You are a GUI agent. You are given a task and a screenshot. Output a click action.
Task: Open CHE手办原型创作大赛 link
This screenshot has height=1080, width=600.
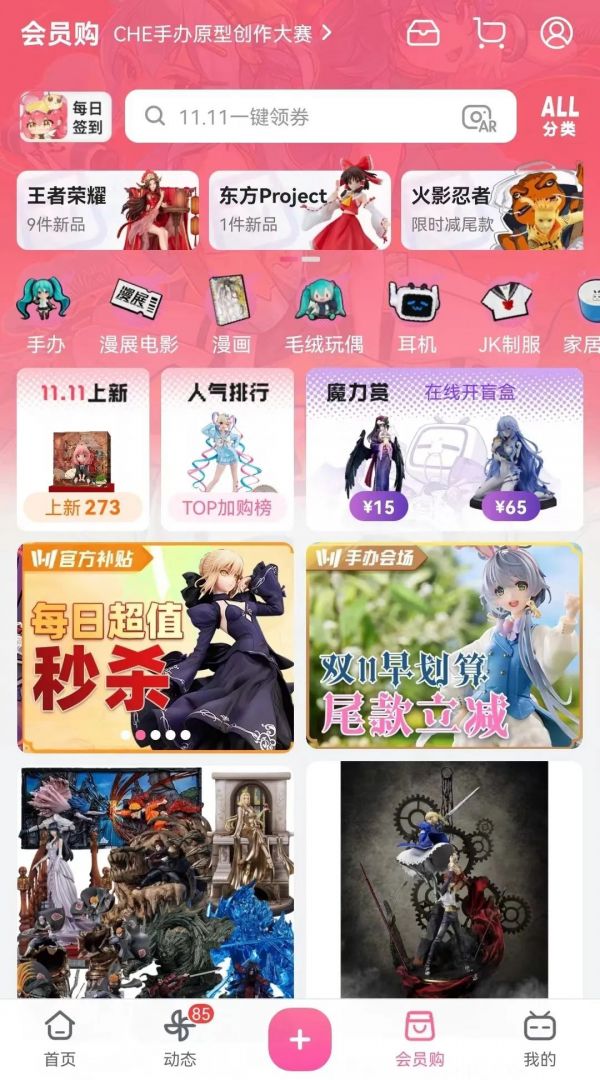[222, 34]
